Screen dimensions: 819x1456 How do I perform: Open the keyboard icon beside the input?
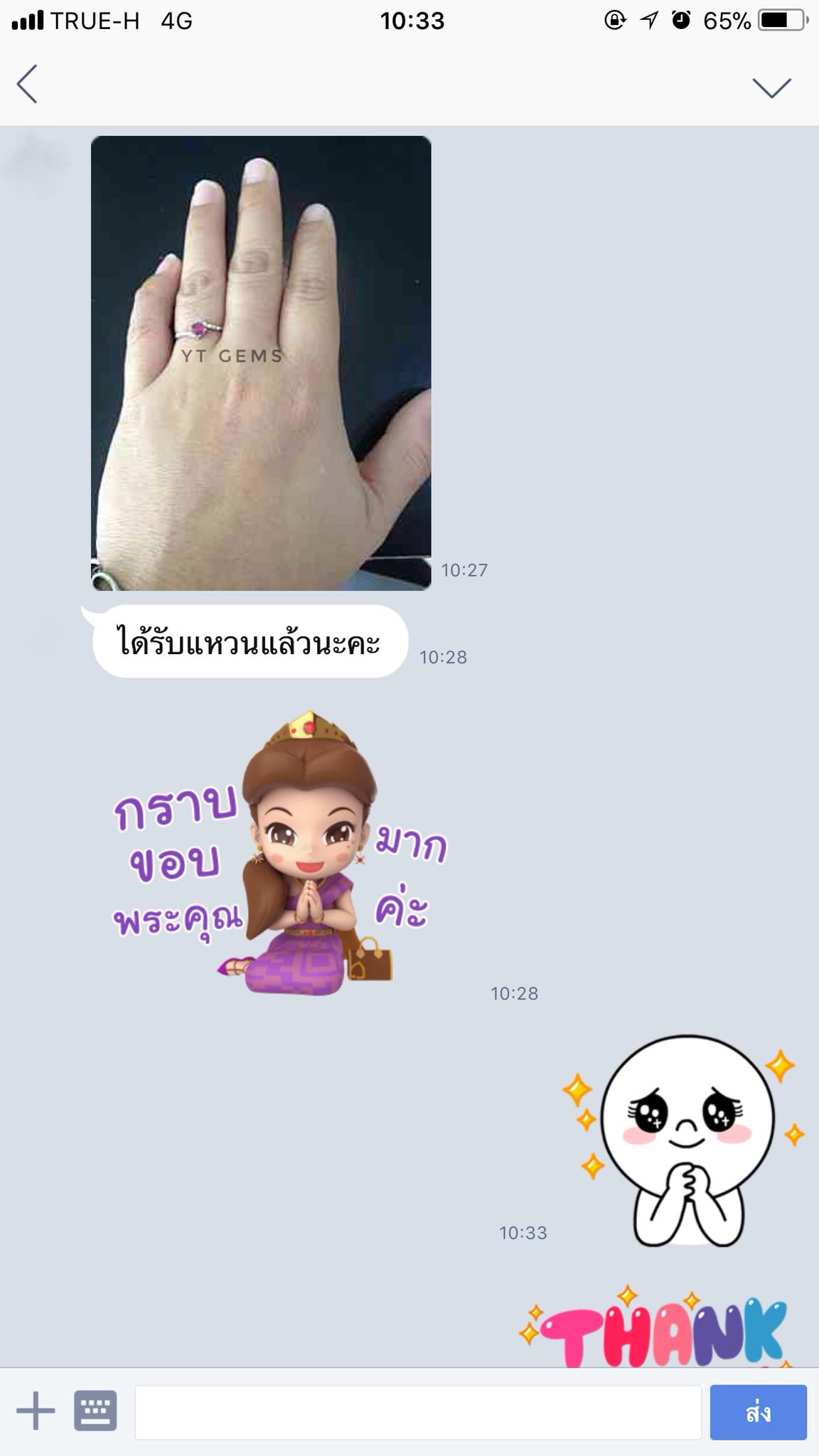[x=95, y=1411]
